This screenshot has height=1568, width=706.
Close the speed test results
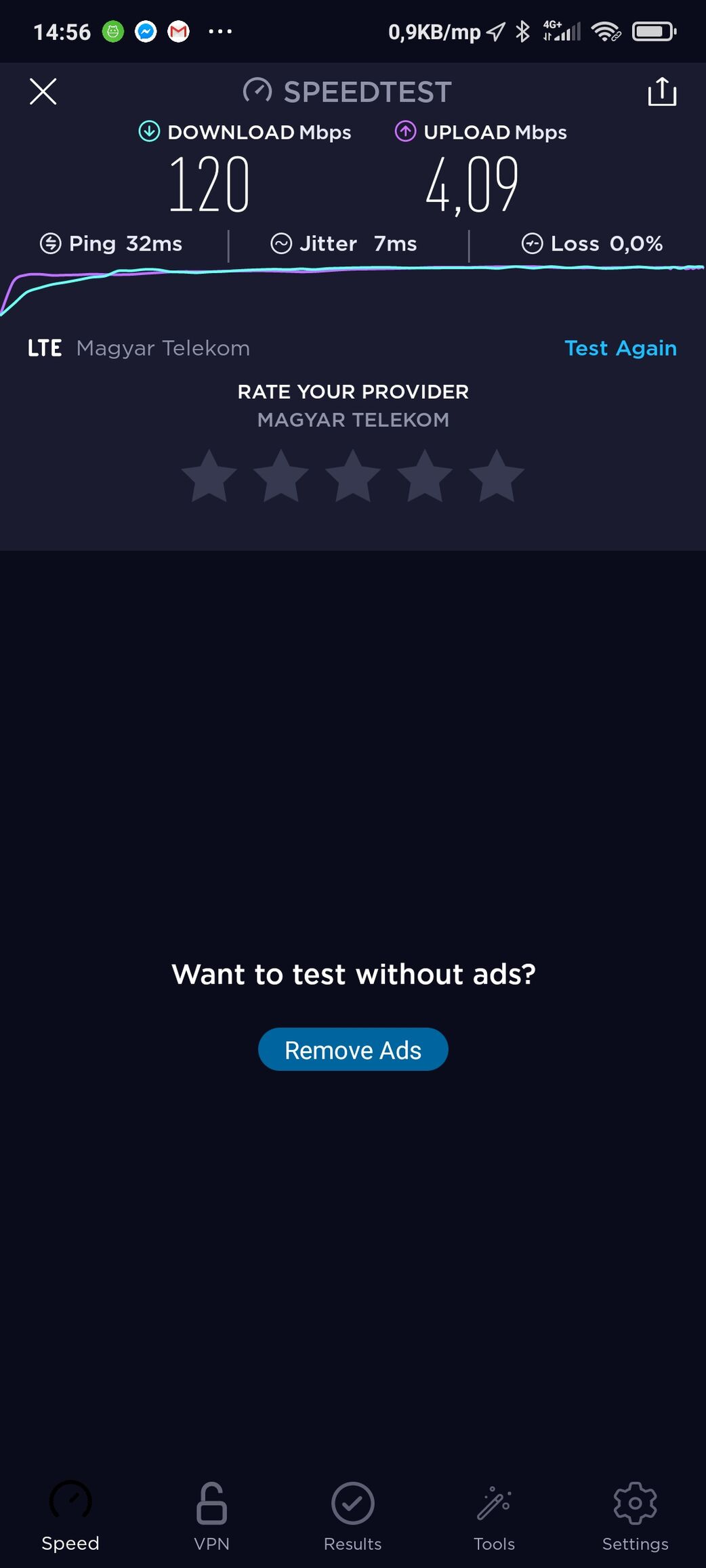(x=43, y=91)
